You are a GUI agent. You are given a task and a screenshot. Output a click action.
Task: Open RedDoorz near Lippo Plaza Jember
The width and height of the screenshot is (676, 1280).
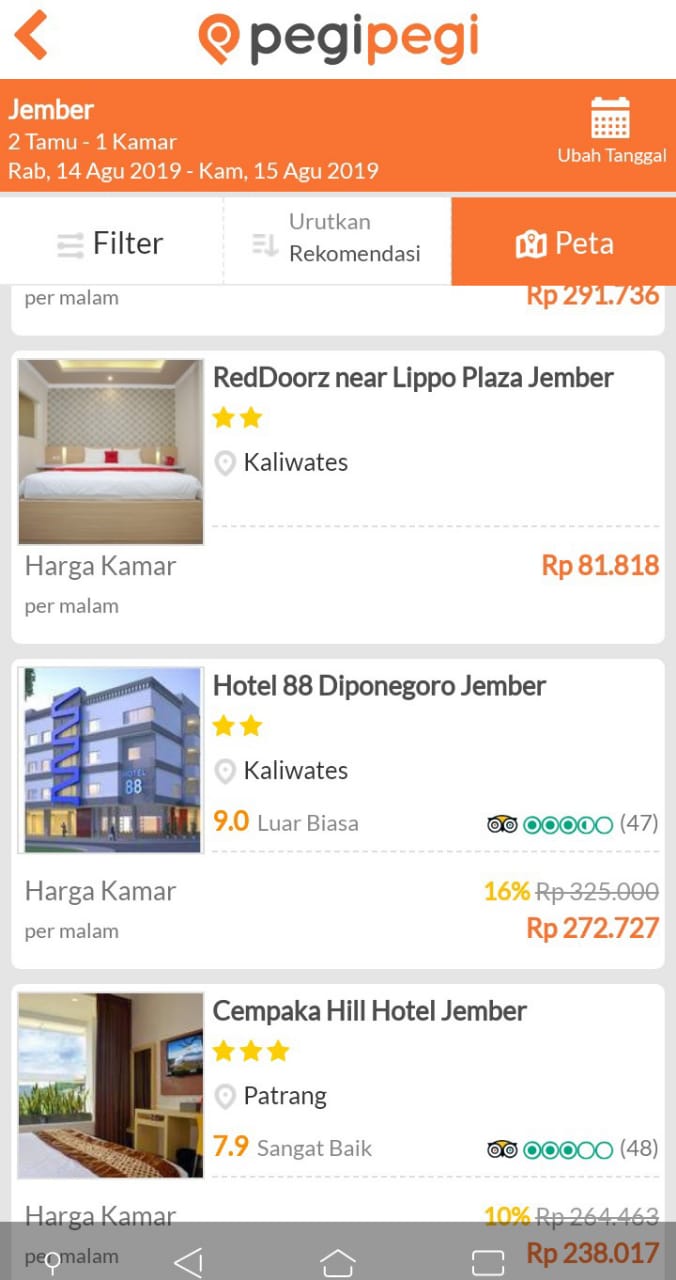coord(412,378)
